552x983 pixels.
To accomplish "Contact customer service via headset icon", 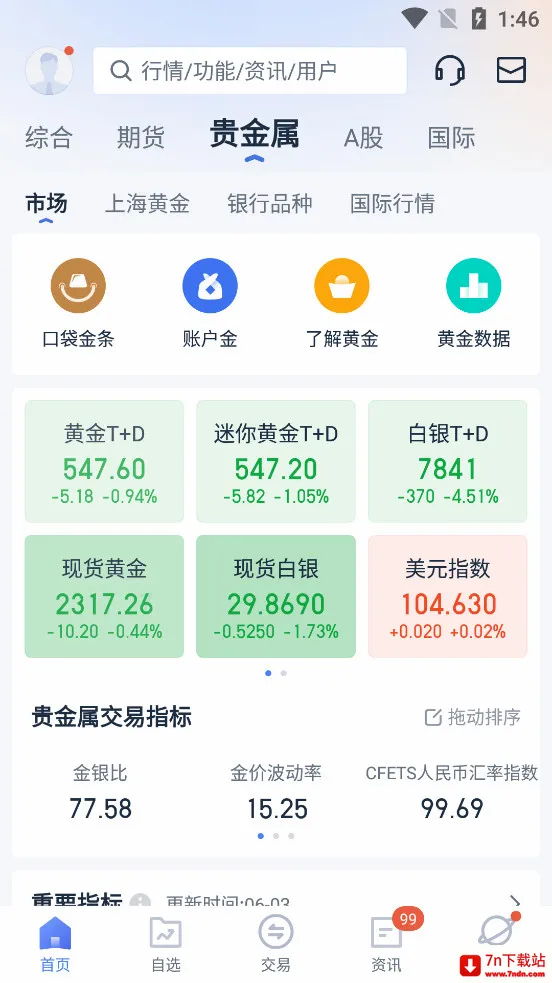I will [450, 70].
